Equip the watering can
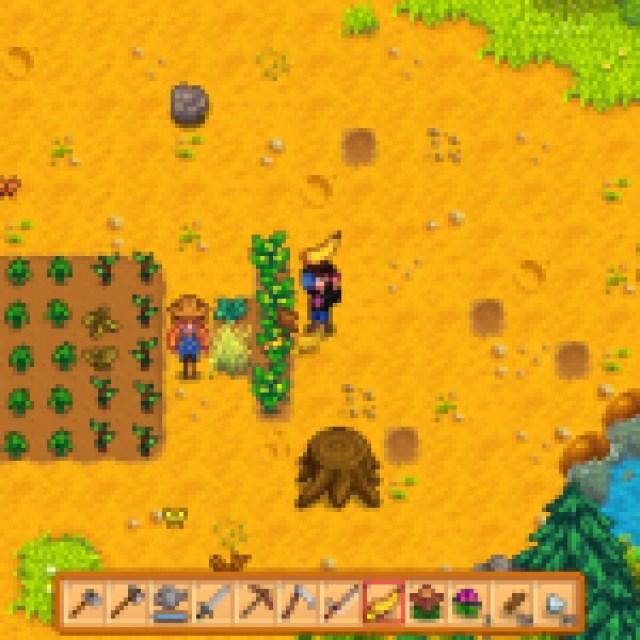640x640 pixels. point(171,602)
